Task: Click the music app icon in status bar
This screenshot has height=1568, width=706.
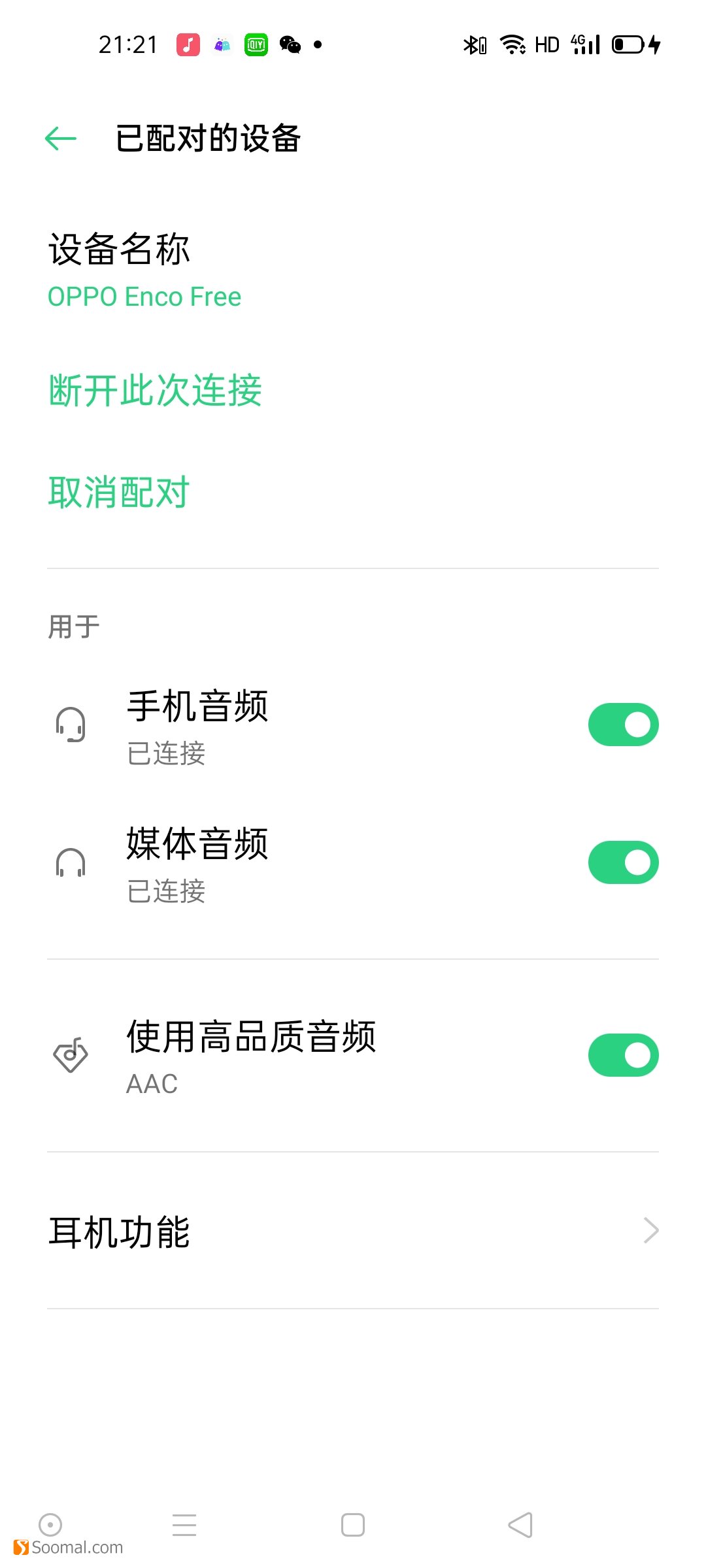Action: pos(188,44)
